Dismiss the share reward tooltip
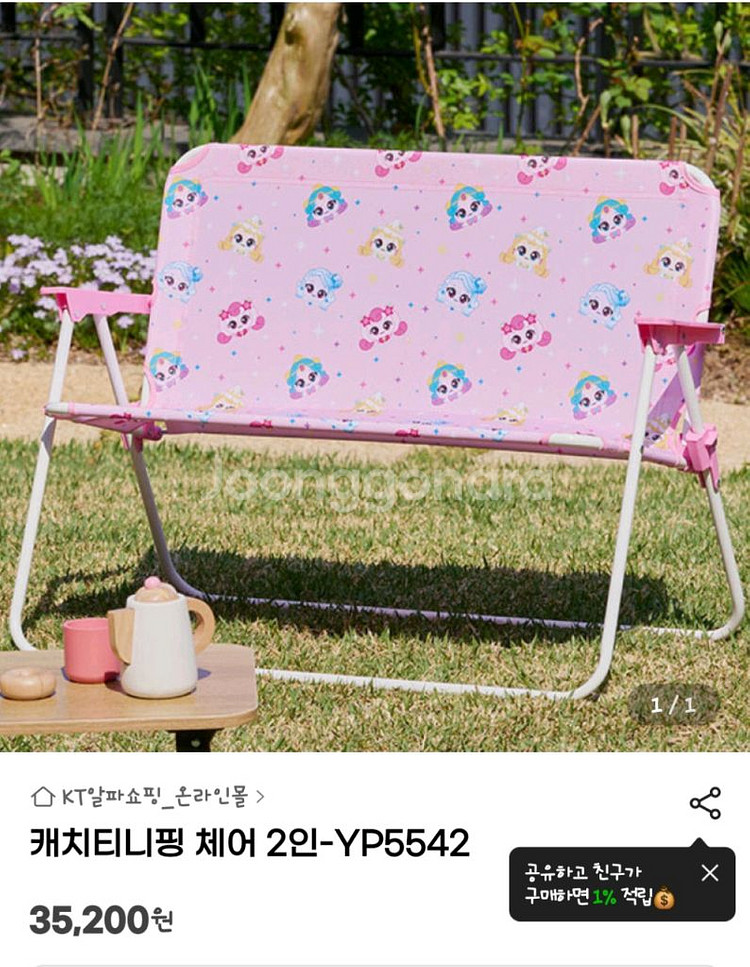This screenshot has width=750, height=967. click(x=710, y=873)
